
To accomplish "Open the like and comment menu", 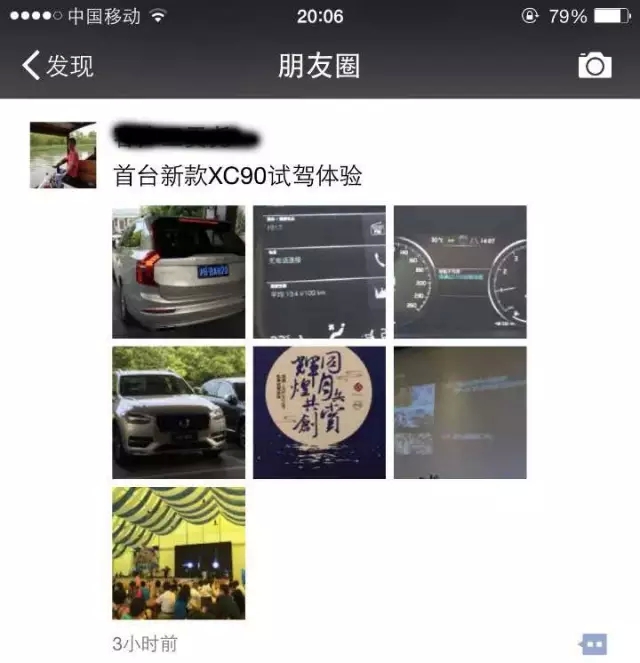I will (x=593, y=643).
